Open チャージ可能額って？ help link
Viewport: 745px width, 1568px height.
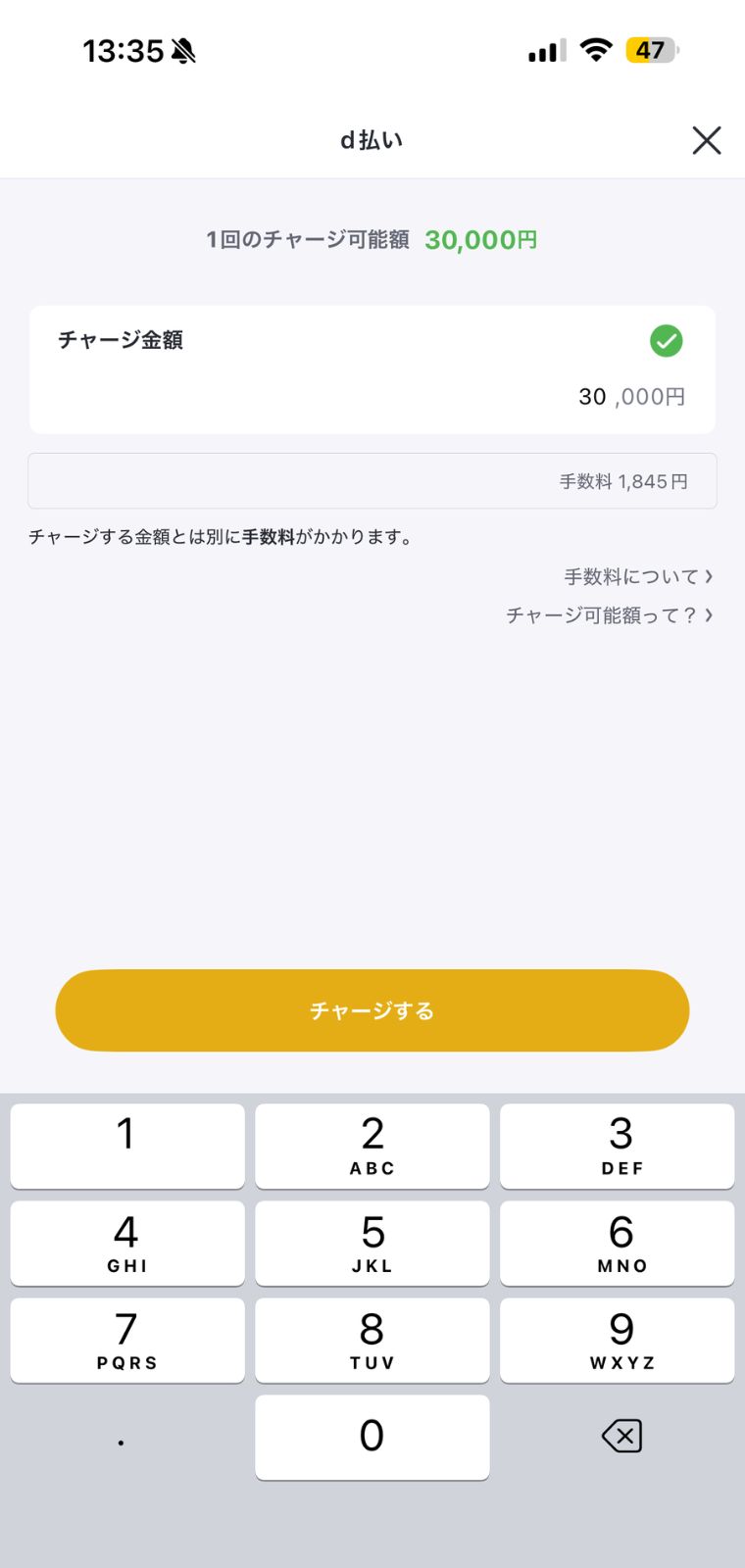(x=609, y=614)
